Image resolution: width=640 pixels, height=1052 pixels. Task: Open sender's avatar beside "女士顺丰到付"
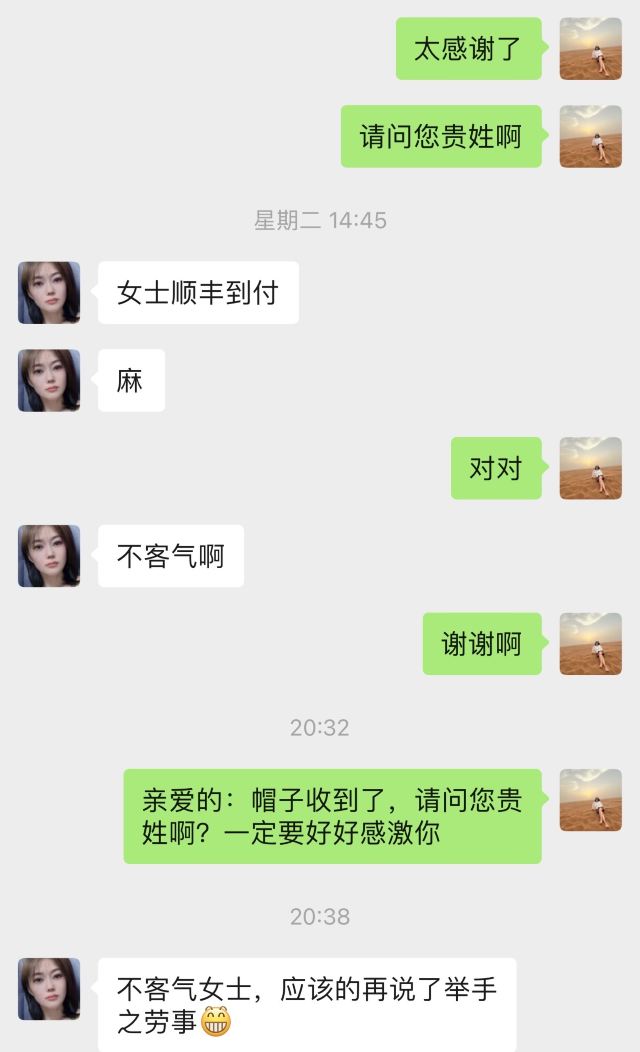tap(49, 293)
